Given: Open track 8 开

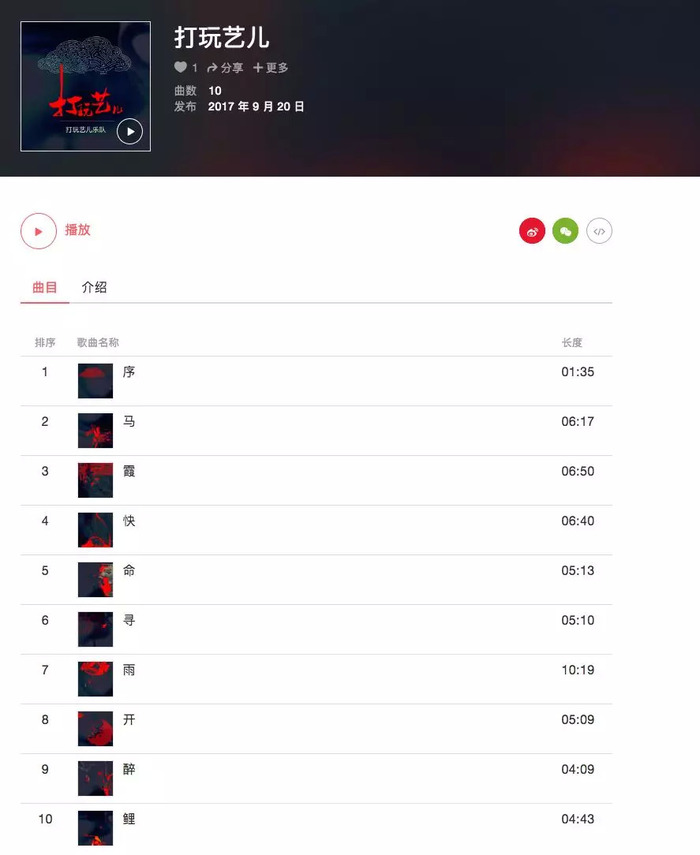Looking at the screenshot, I should click(x=129, y=720).
